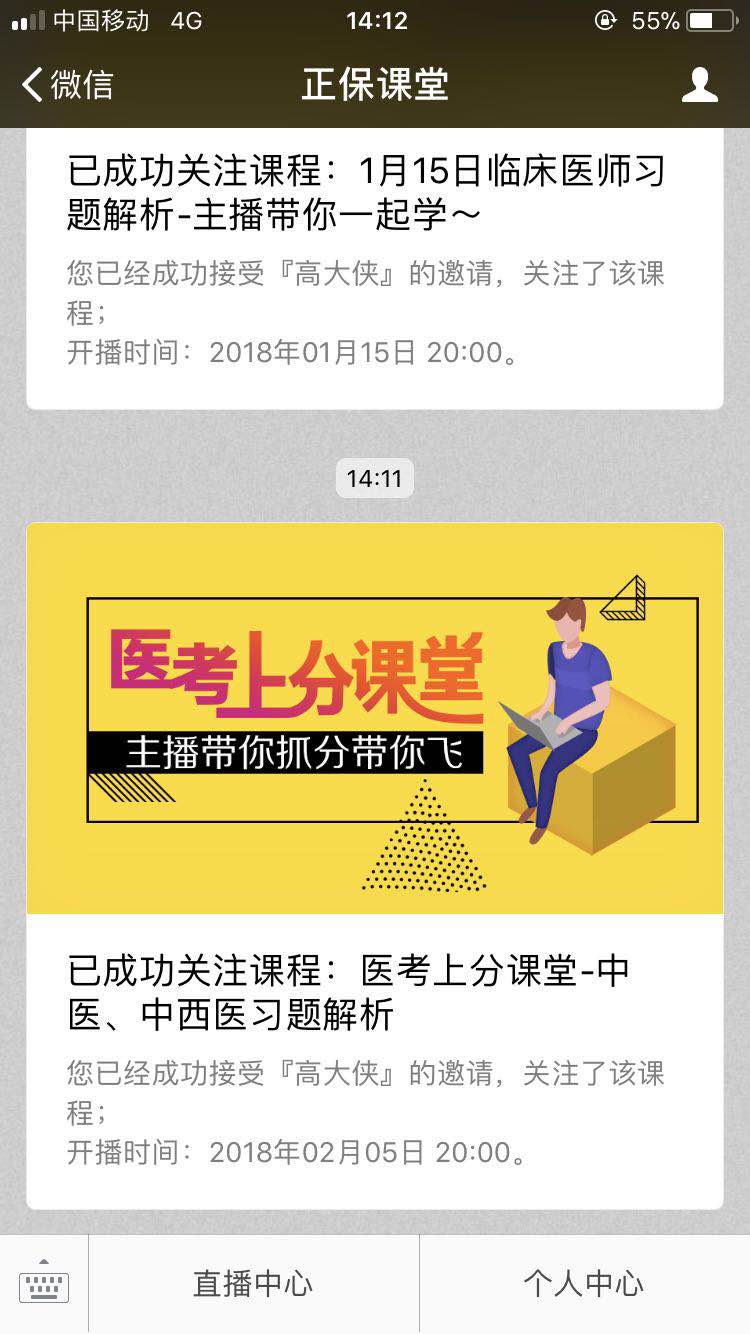
Task: Switch to keyboard input mode
Action: pos(44,1285)
